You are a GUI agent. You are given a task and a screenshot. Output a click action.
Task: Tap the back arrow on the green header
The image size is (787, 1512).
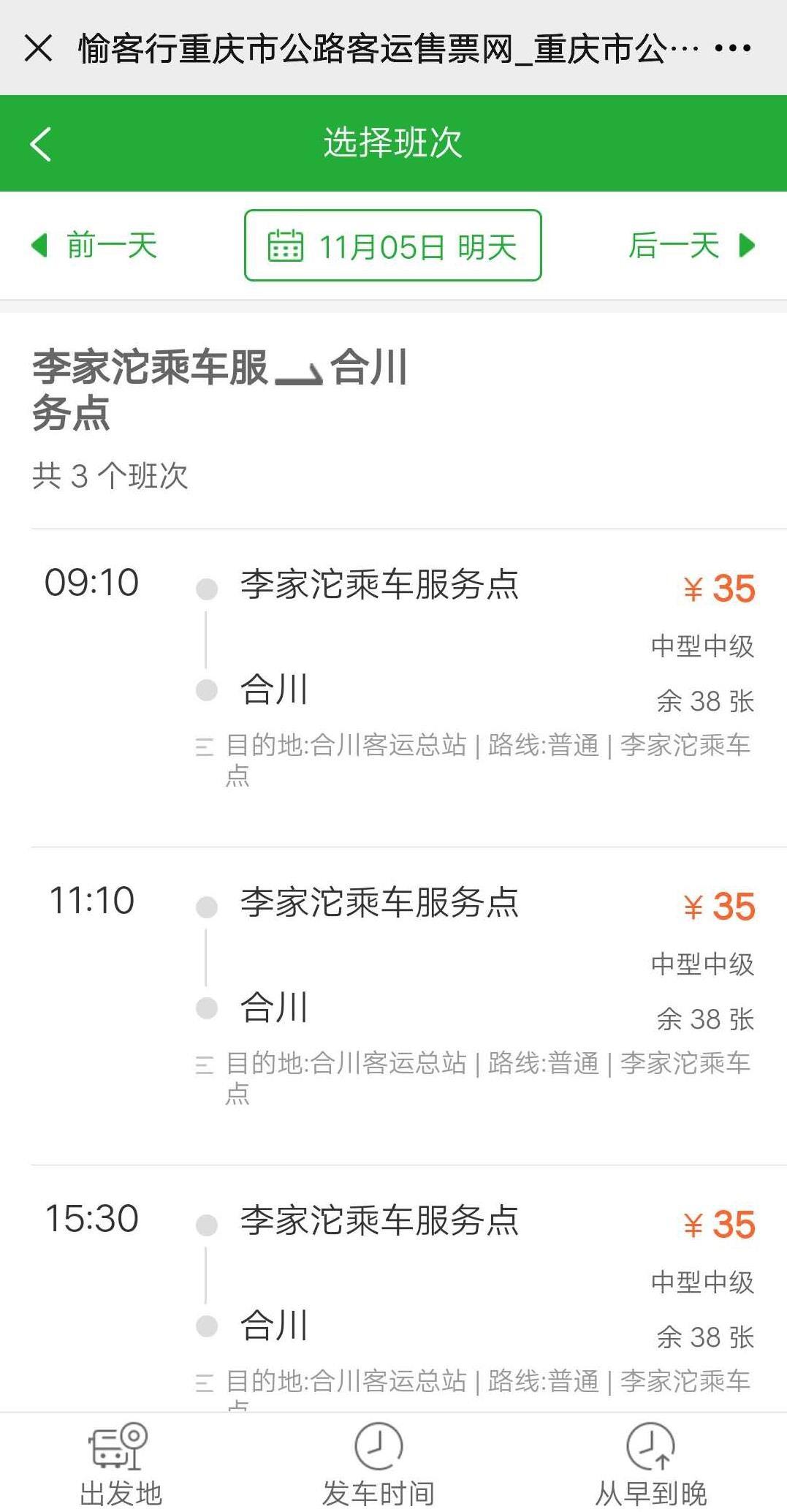pos(40,143)
